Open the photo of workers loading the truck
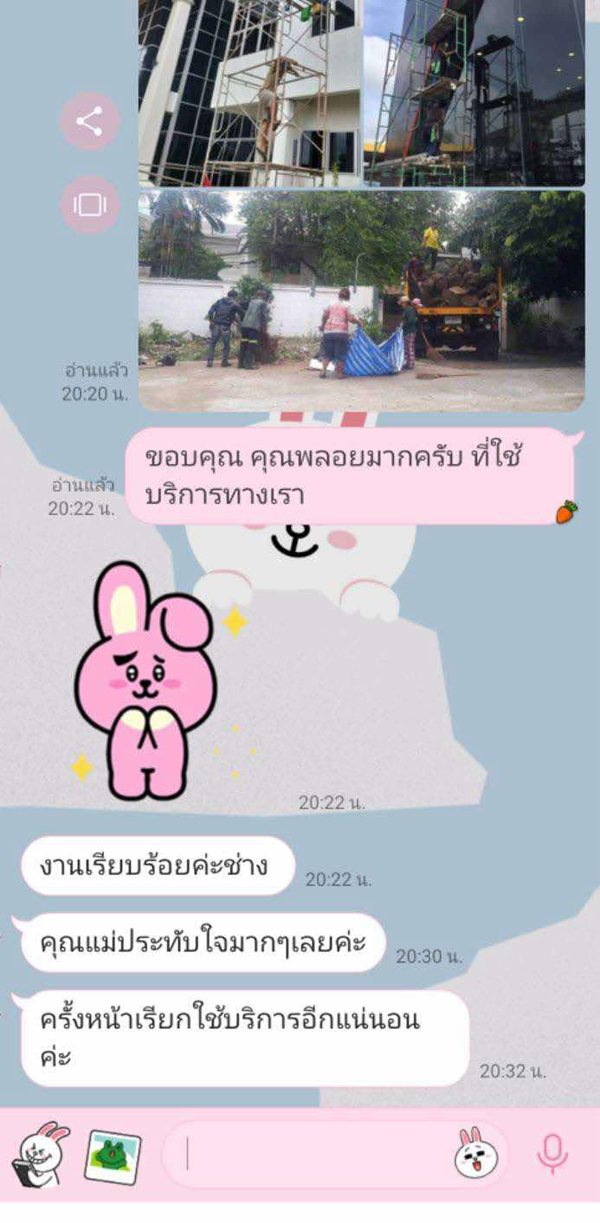 coord(361,300)
